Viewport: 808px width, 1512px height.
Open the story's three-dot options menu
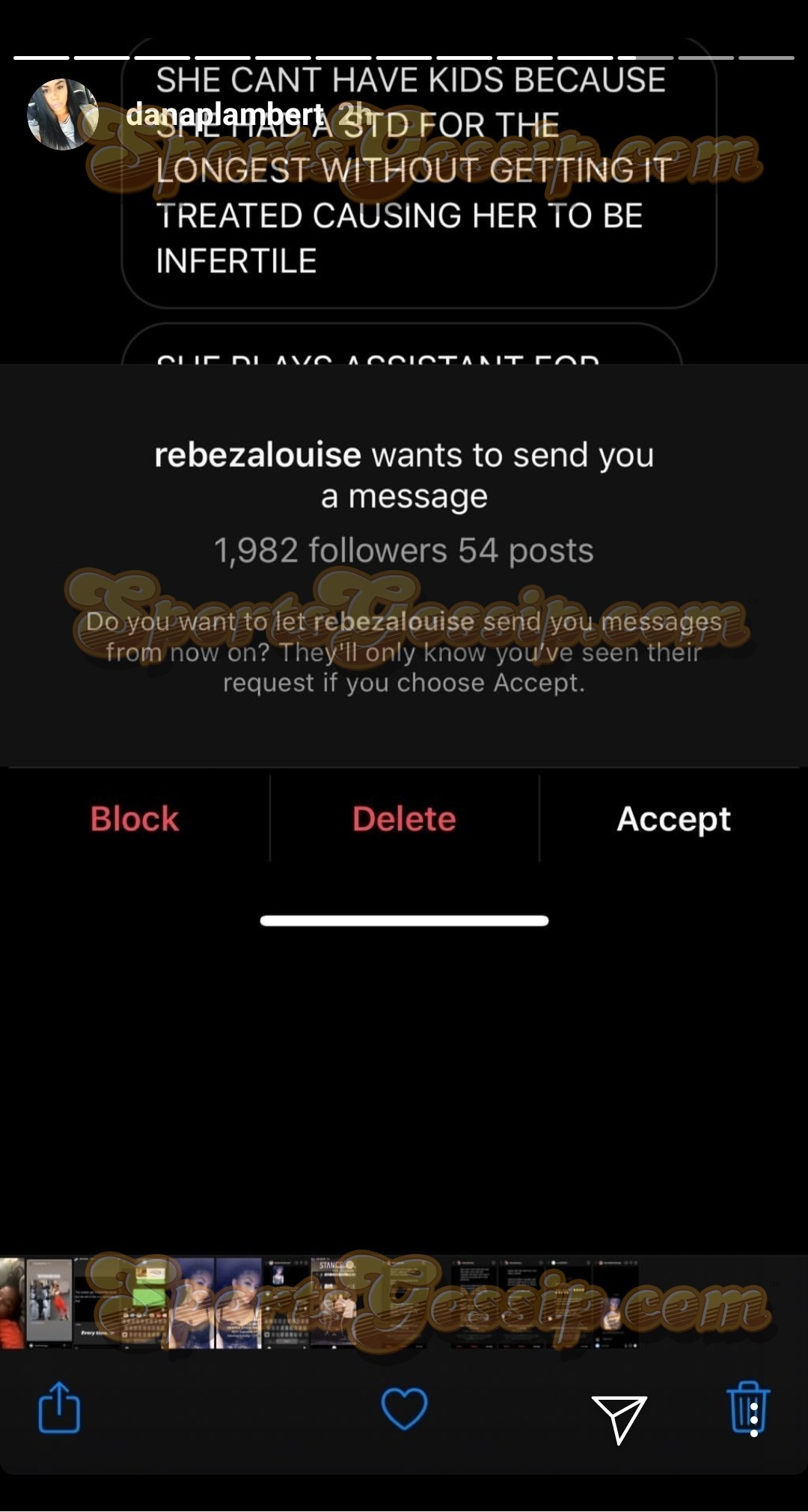pos(753,1419)
